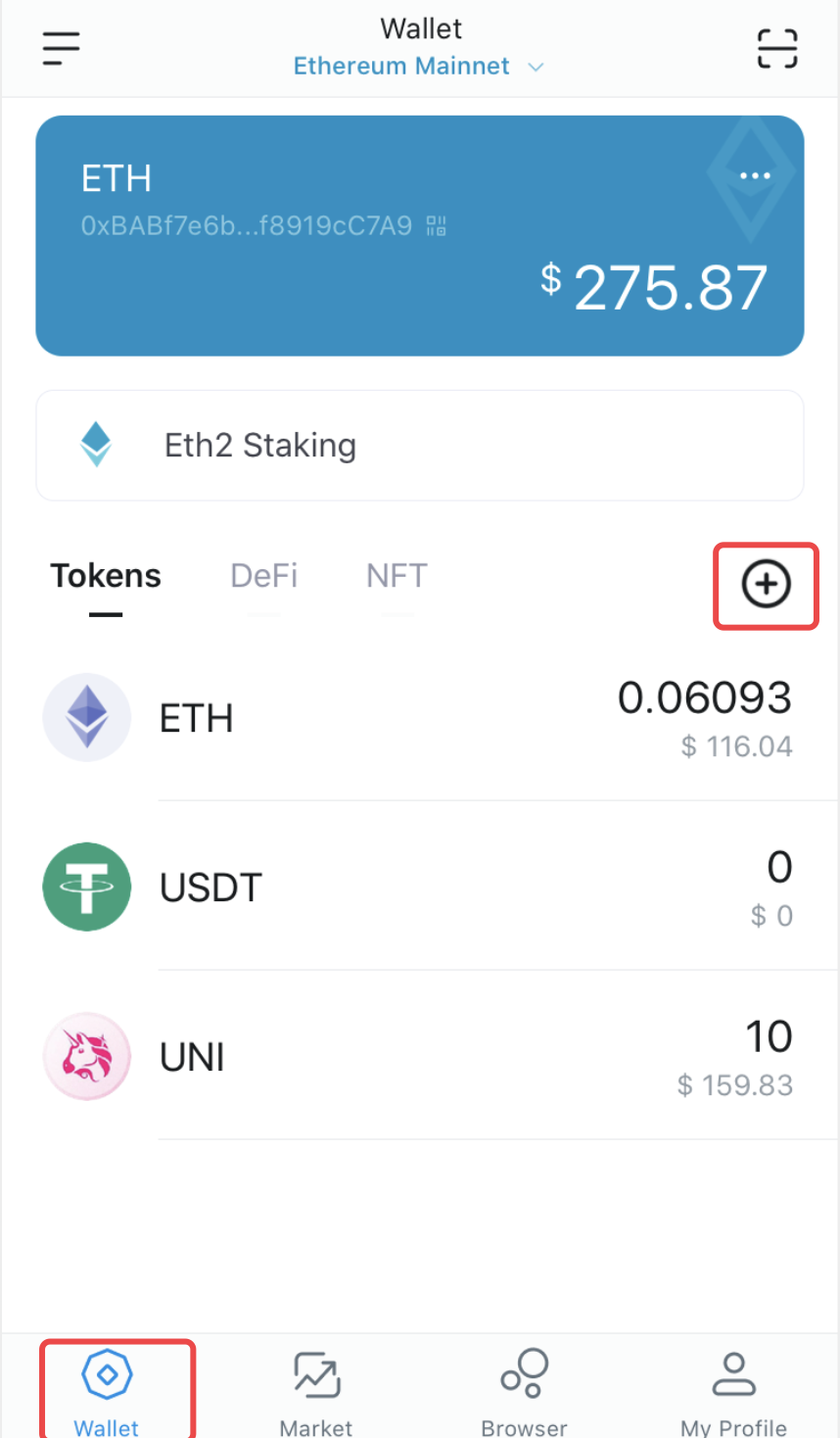View the UNI token details

pyautogui.click(x=419, y=1057)
